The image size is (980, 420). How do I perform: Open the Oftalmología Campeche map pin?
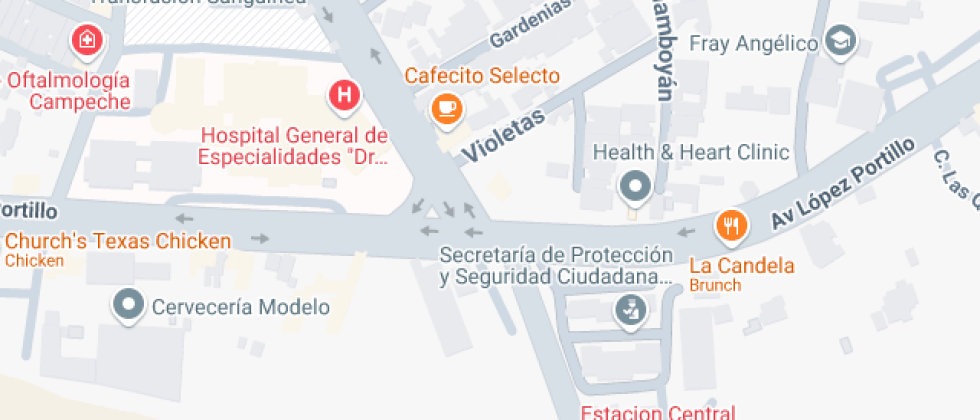click(x=88, y=42)
